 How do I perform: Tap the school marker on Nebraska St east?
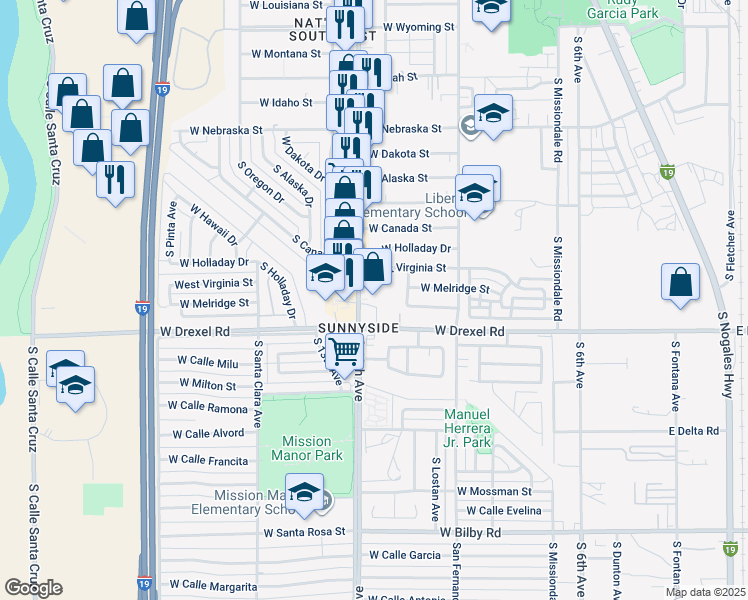tap(493, 114)
